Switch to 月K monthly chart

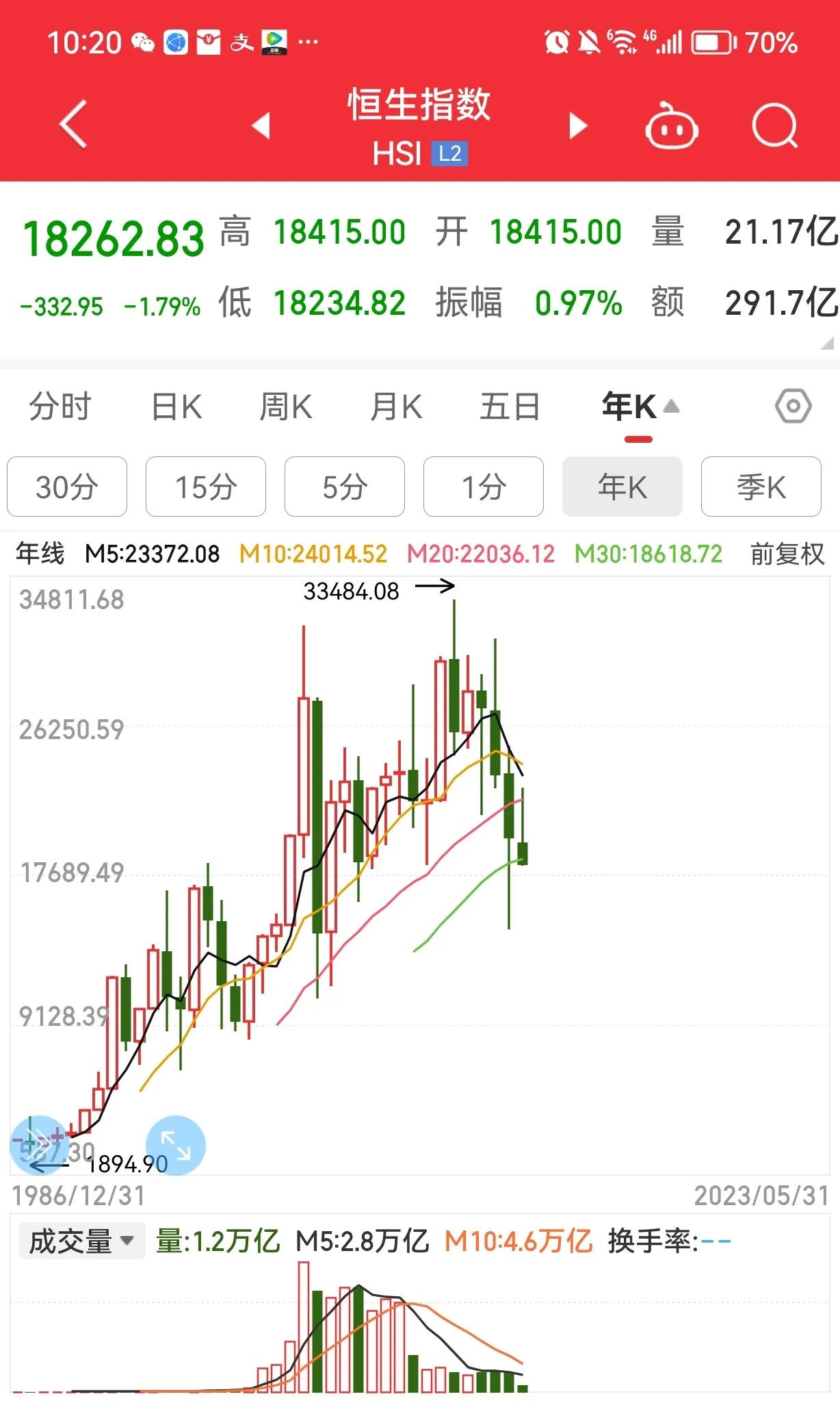395,407
